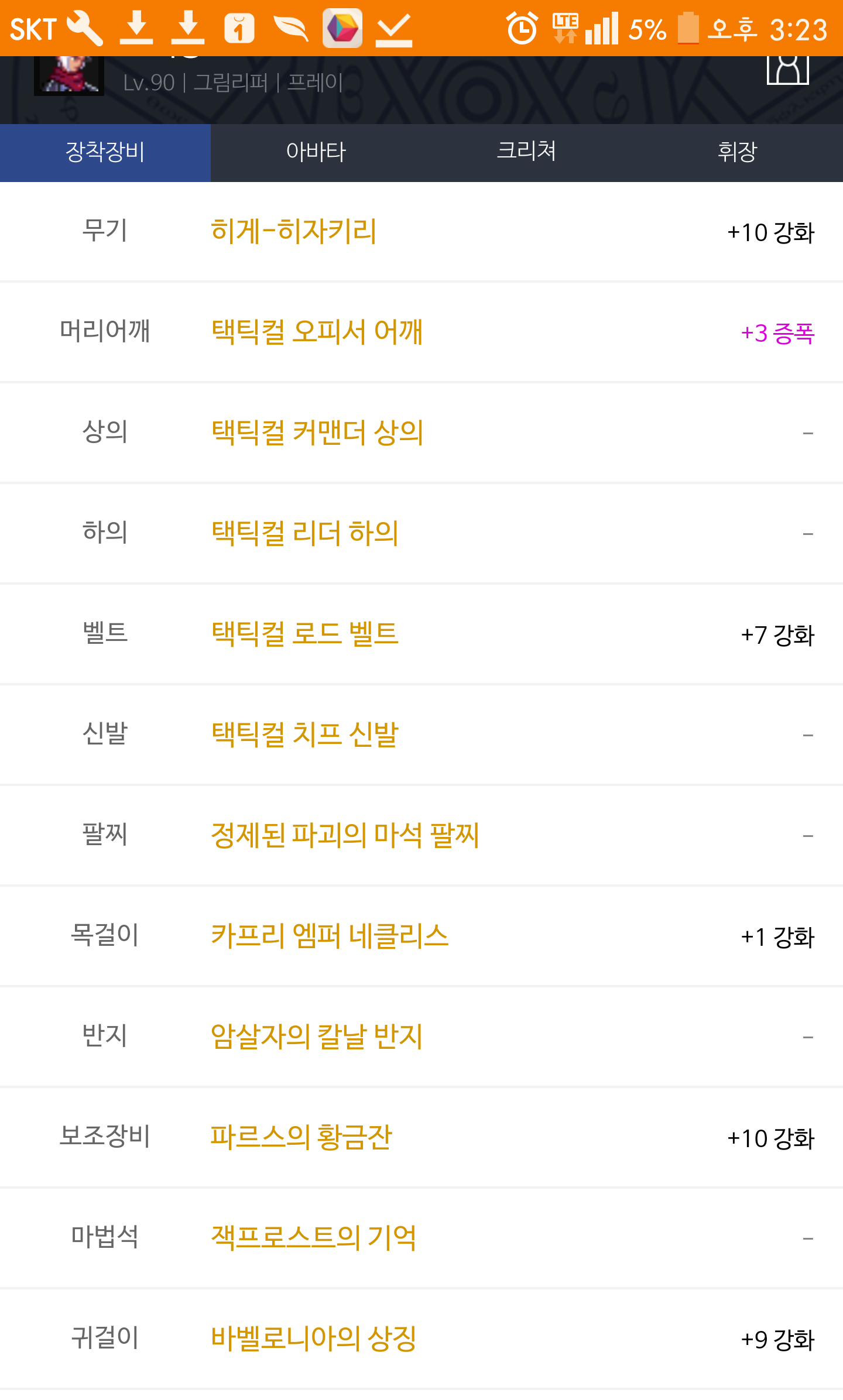Switch to the 아바타 tab
The image size is (843, 1400).
pyautogui.click(x=316, y=152)
